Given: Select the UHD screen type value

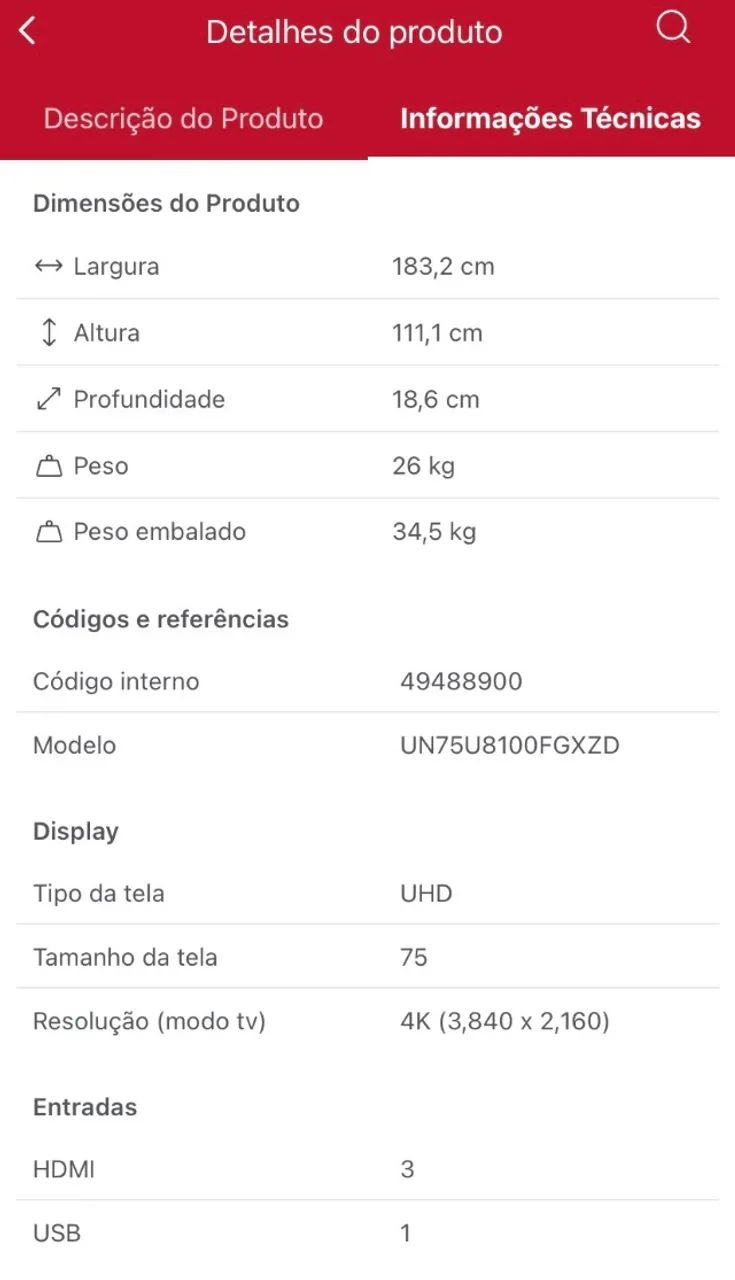Looking at the screenshot, I should [426, 893].
